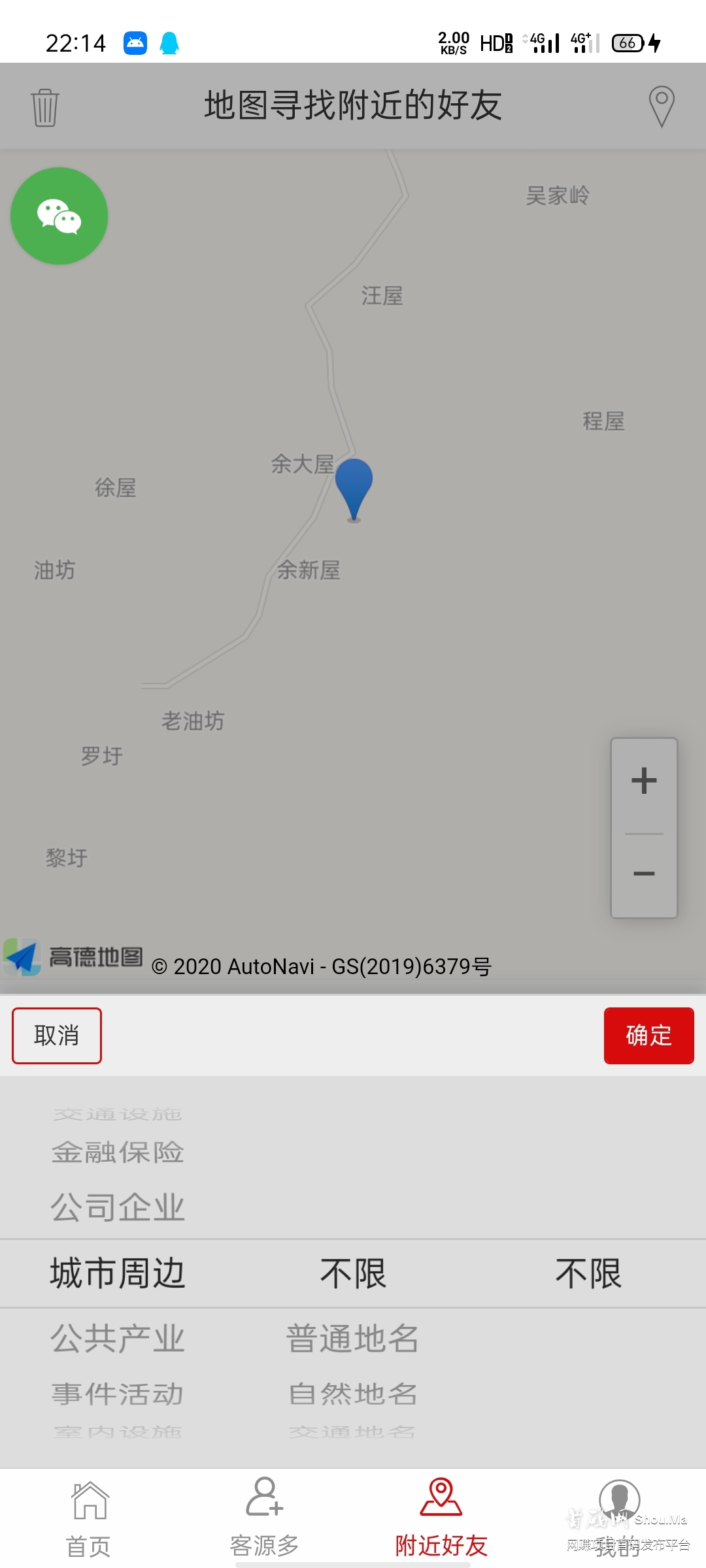Click the trash delete icon
Screen dimensions: 706x1568
click(44, 106)
